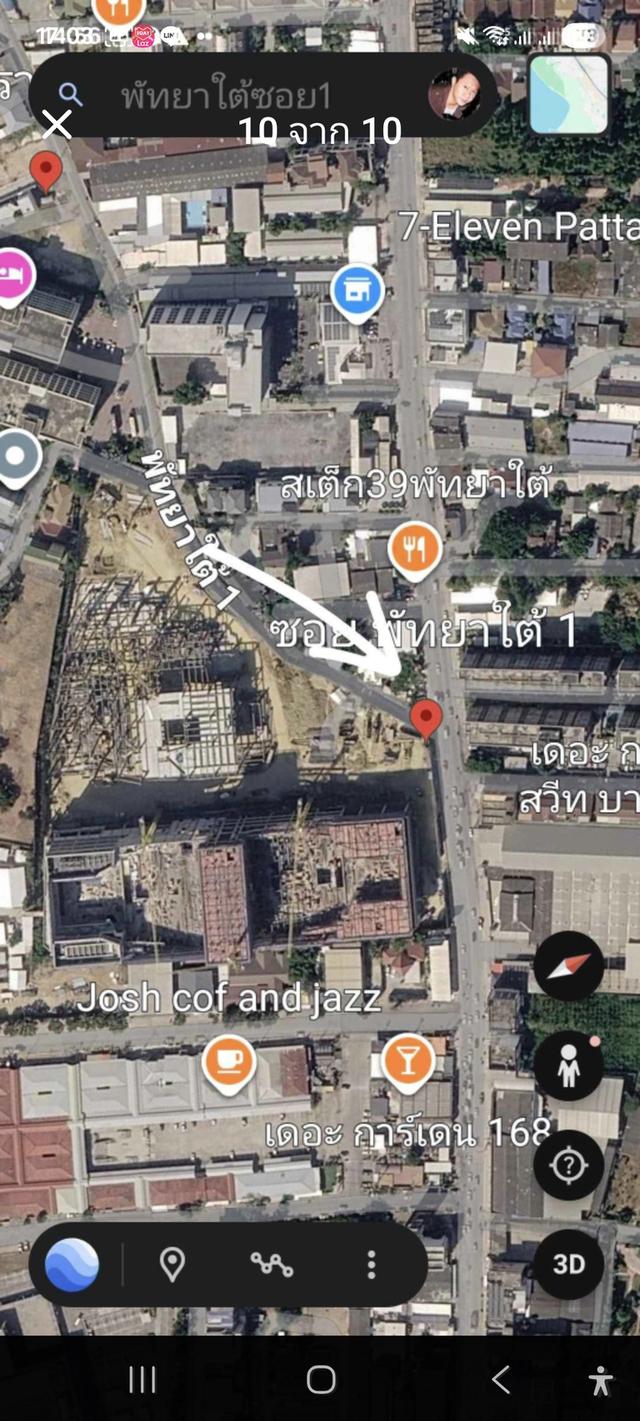Select the measure path tool
640x1421 pixels.
click(271, 1265)
